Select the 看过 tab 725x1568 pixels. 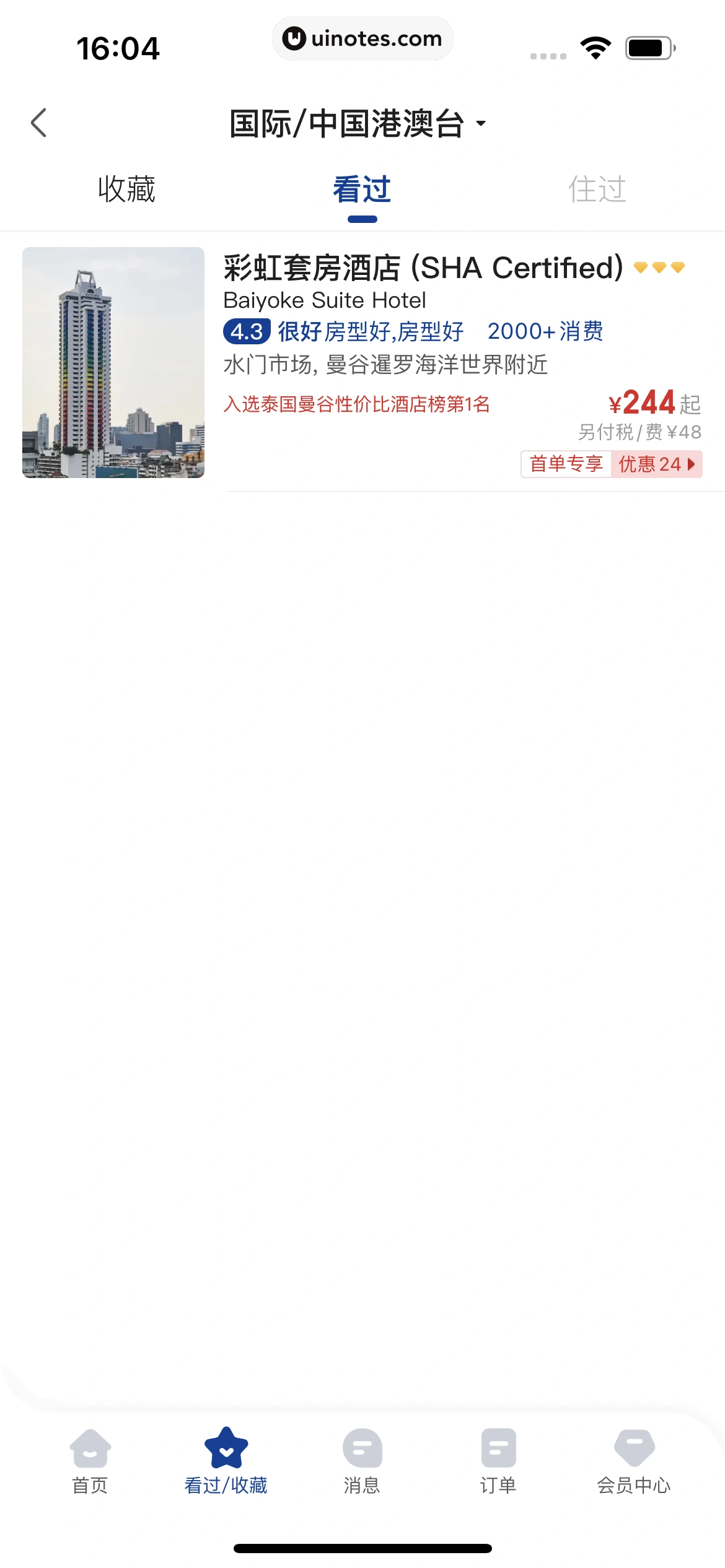pos(362,189)
